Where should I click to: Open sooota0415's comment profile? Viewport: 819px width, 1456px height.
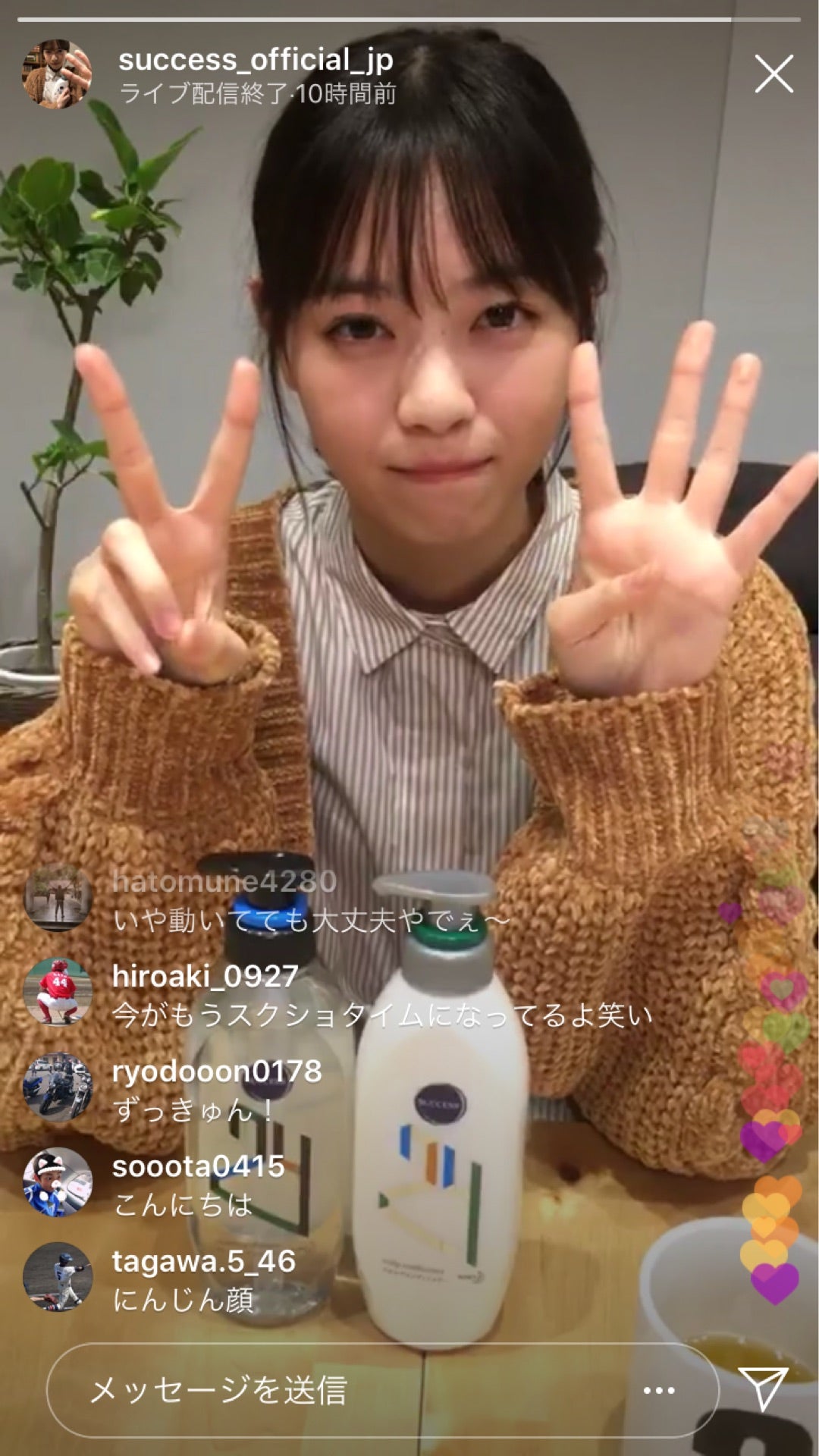(x=58, y=1182)
